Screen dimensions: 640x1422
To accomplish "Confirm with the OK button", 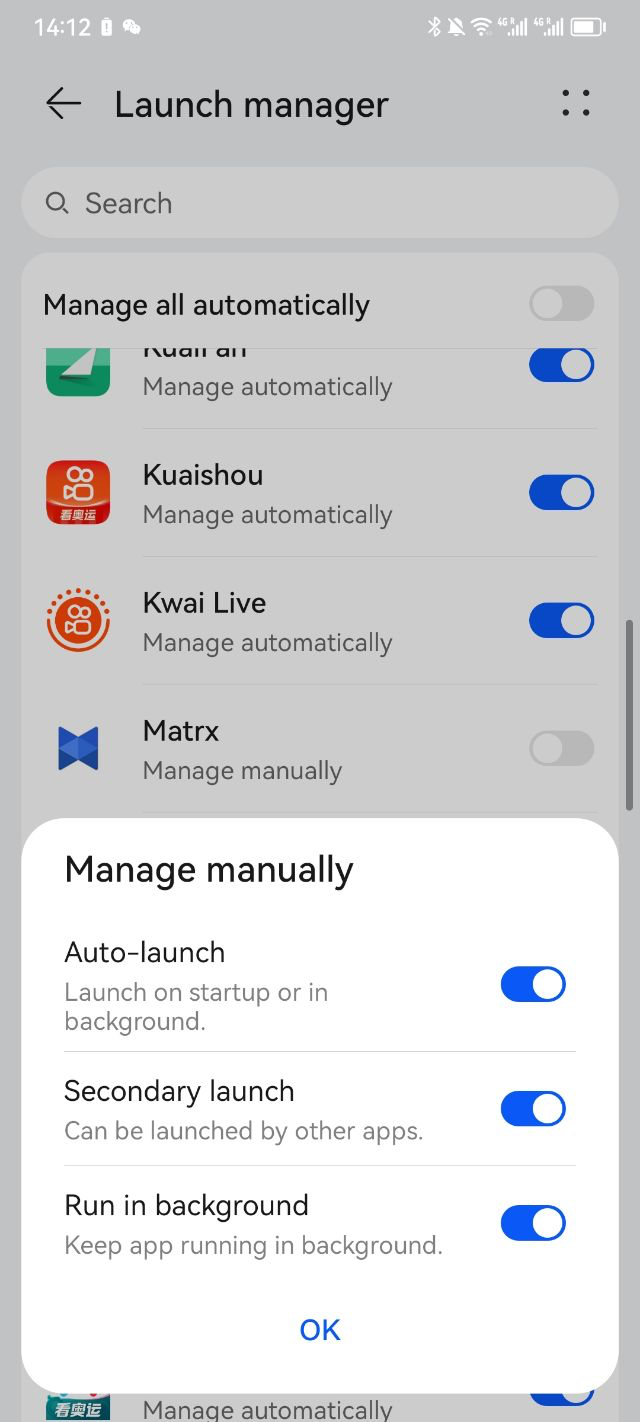I will (320, 1329).
